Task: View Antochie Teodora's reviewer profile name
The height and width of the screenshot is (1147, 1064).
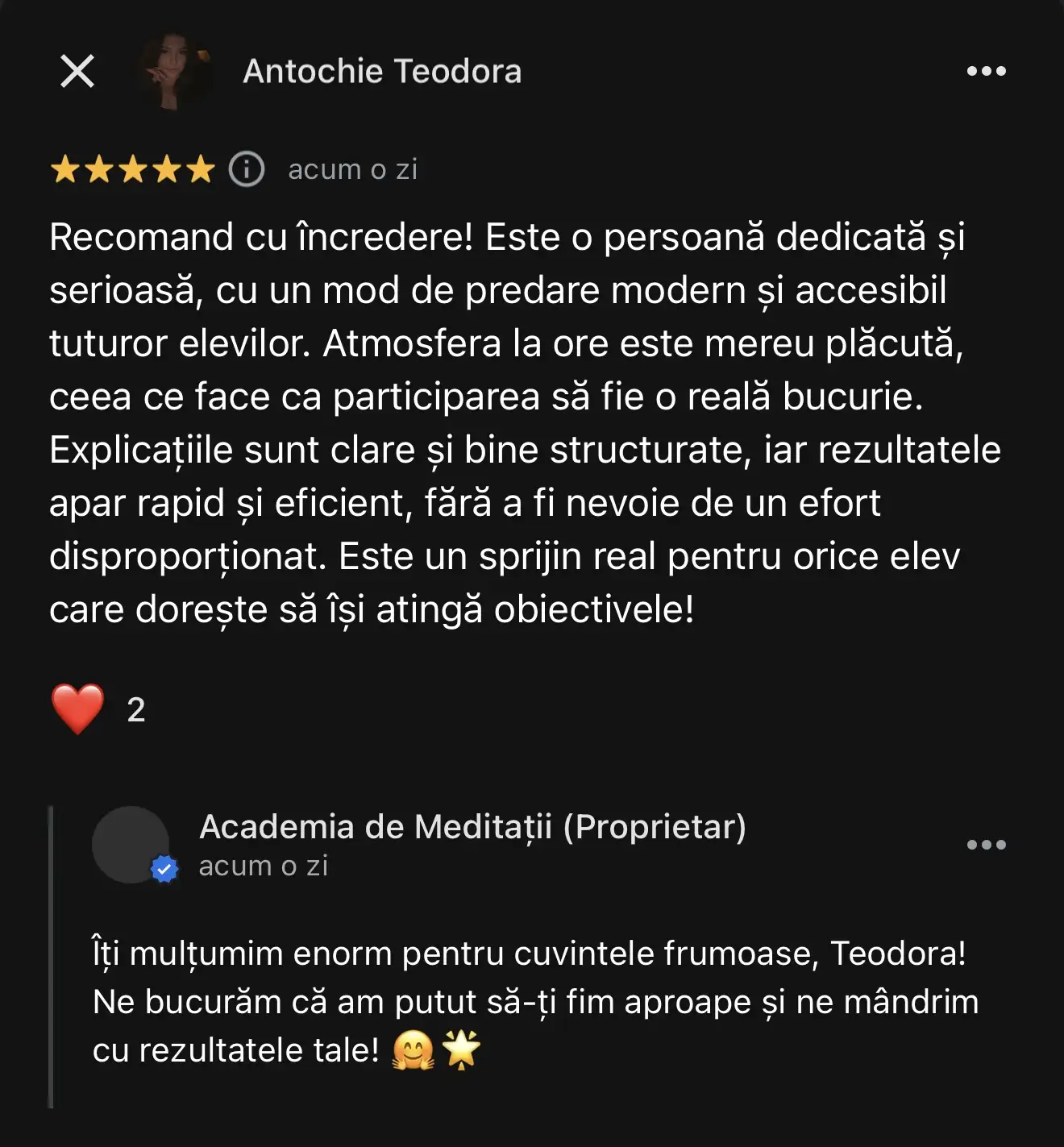Action: (382, 71)
